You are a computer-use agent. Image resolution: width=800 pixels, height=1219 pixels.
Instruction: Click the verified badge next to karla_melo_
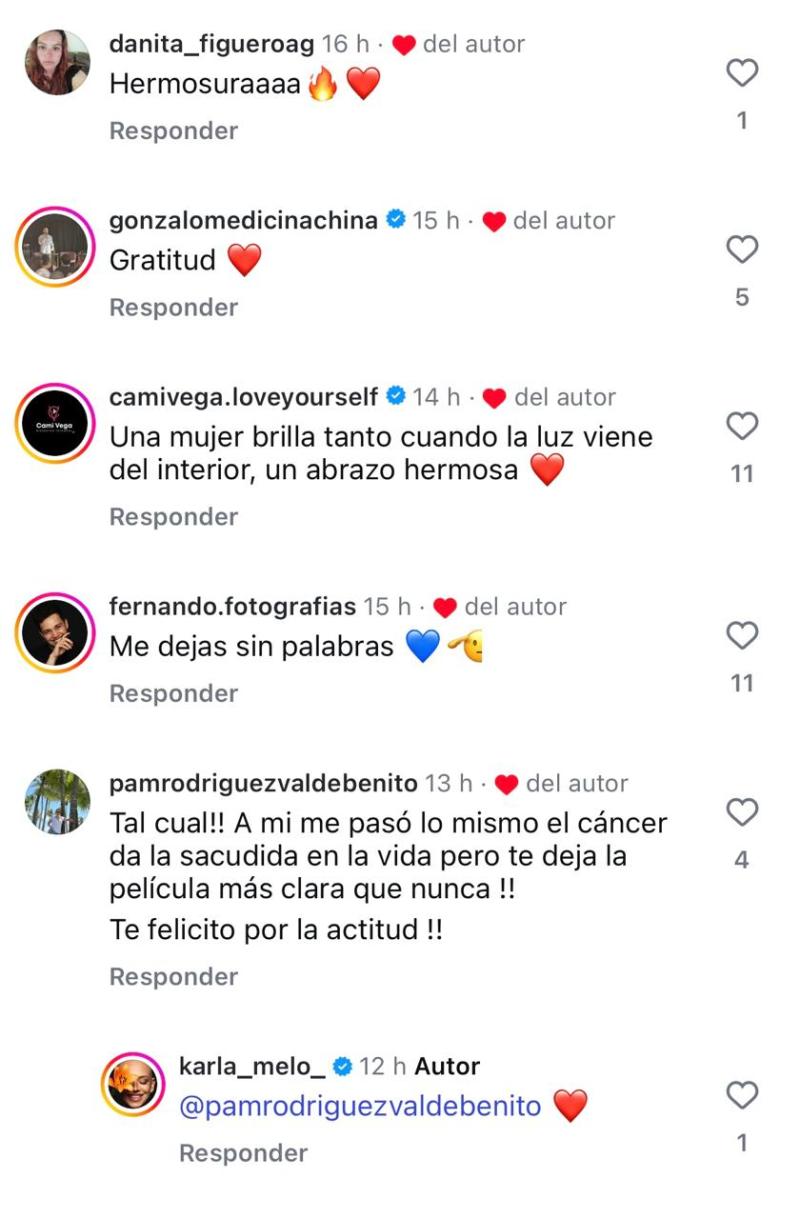pos(343,1066)
